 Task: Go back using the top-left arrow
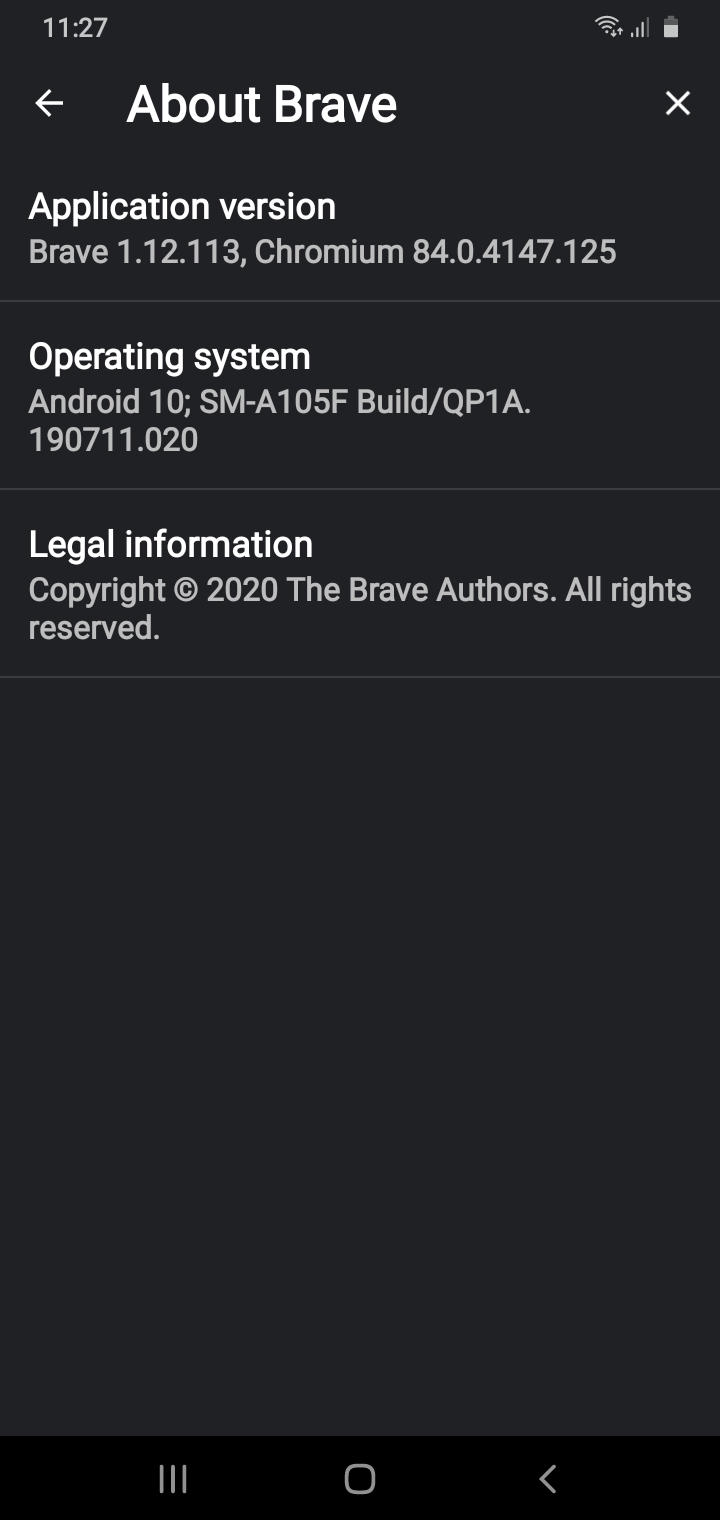(49, 103)
